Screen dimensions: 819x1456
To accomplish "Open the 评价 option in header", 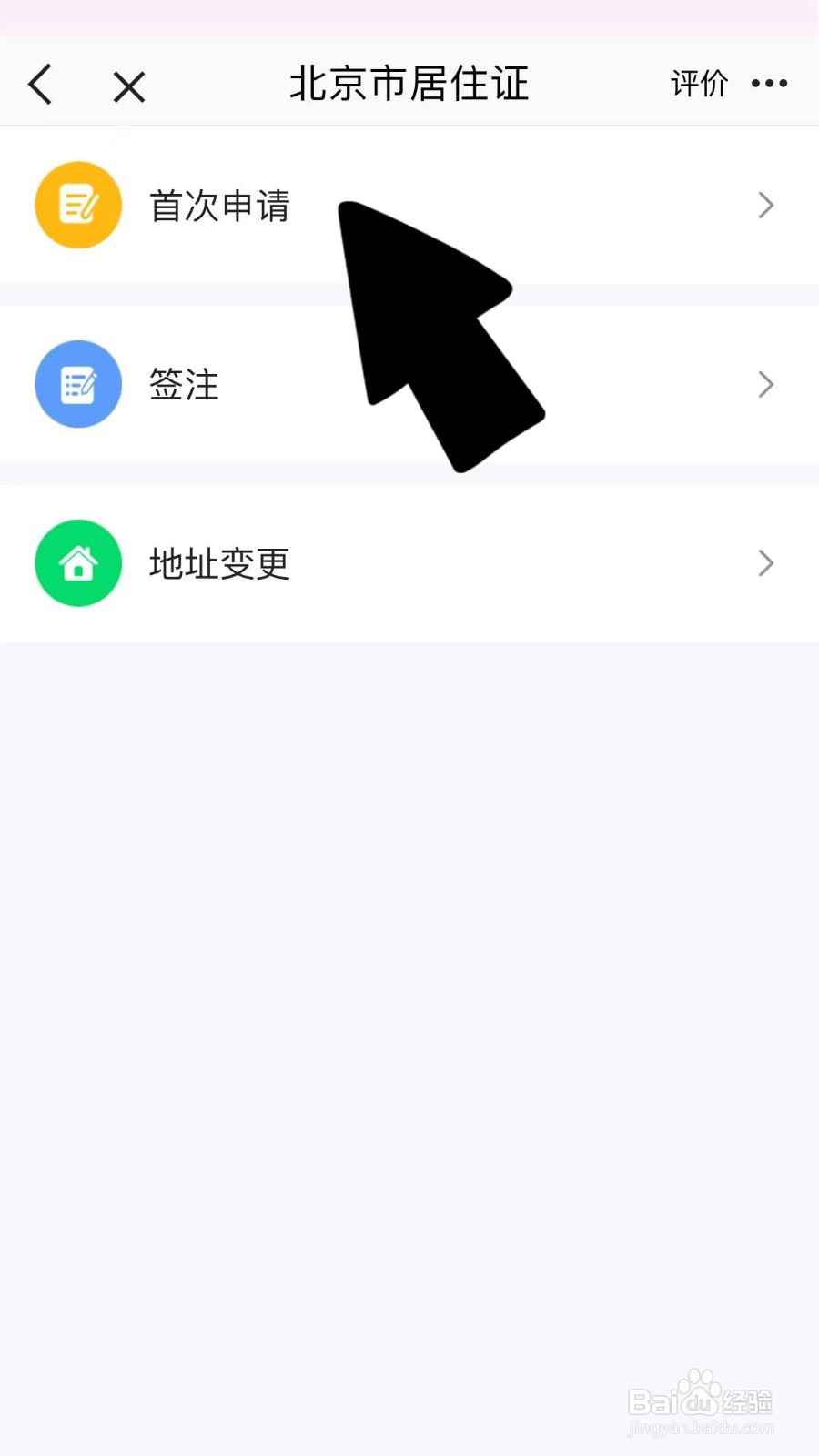I will pyautogui.click(x=699, y=84).
